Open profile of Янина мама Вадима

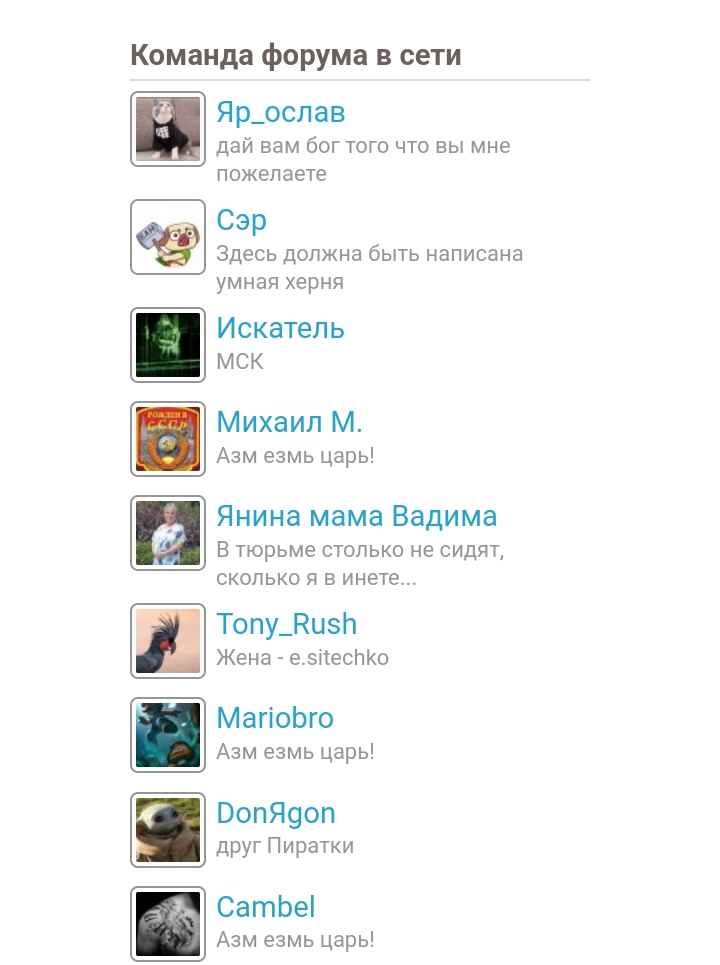[x=356, y=516]
